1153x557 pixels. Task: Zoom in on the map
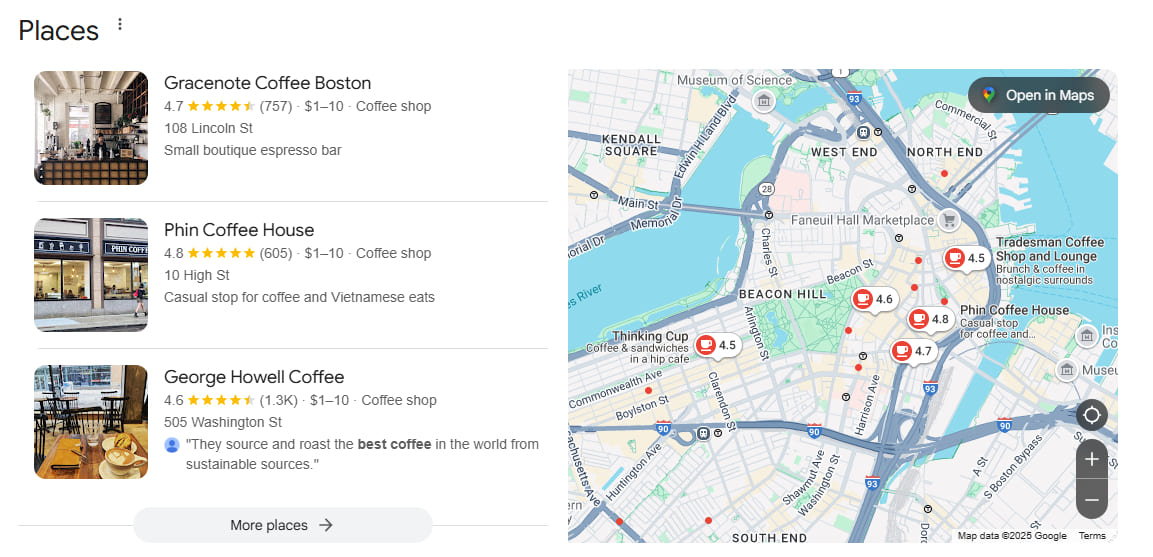click(x=1091, y=460)
